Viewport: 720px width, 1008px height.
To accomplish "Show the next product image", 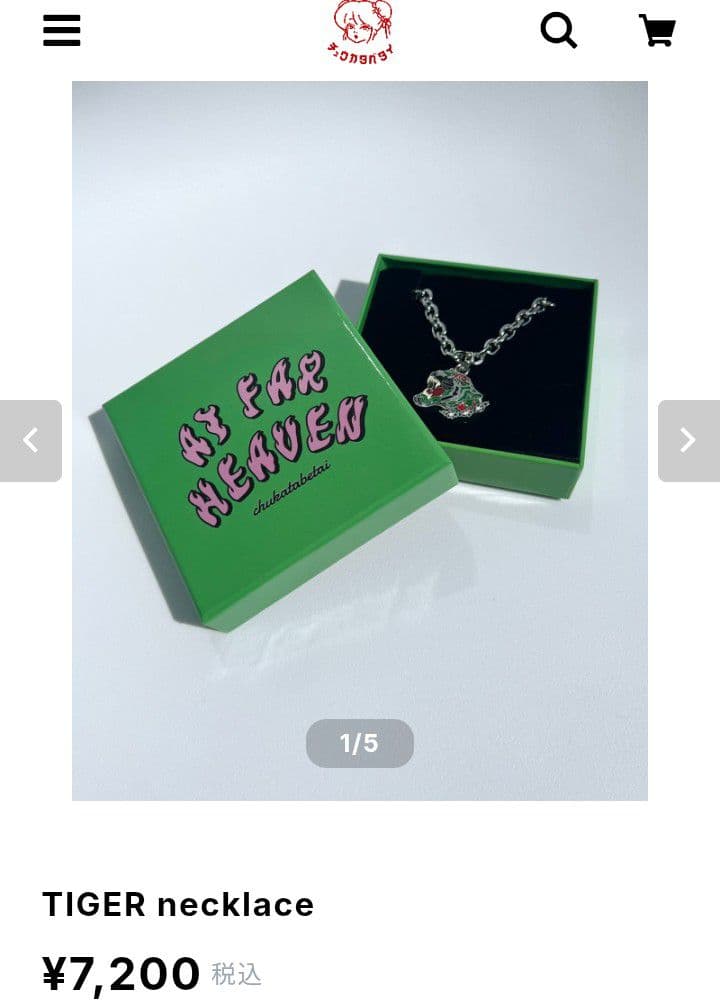I will click(x=688, y=441).
